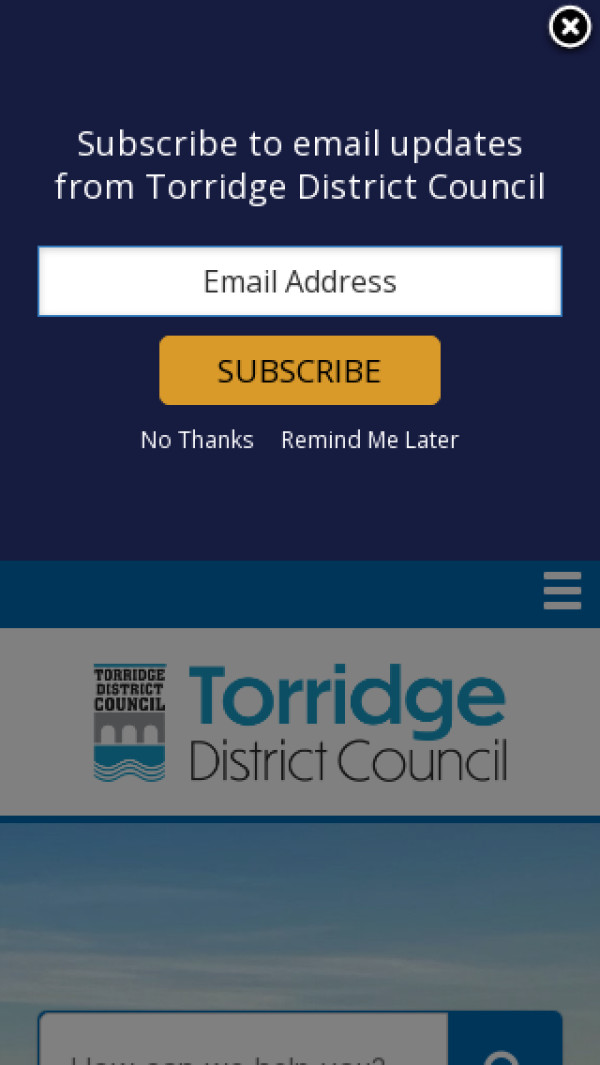Decline with No Thanks
Image resolution: width=600 pixels, height=1065 pixels.
point(197,440)
